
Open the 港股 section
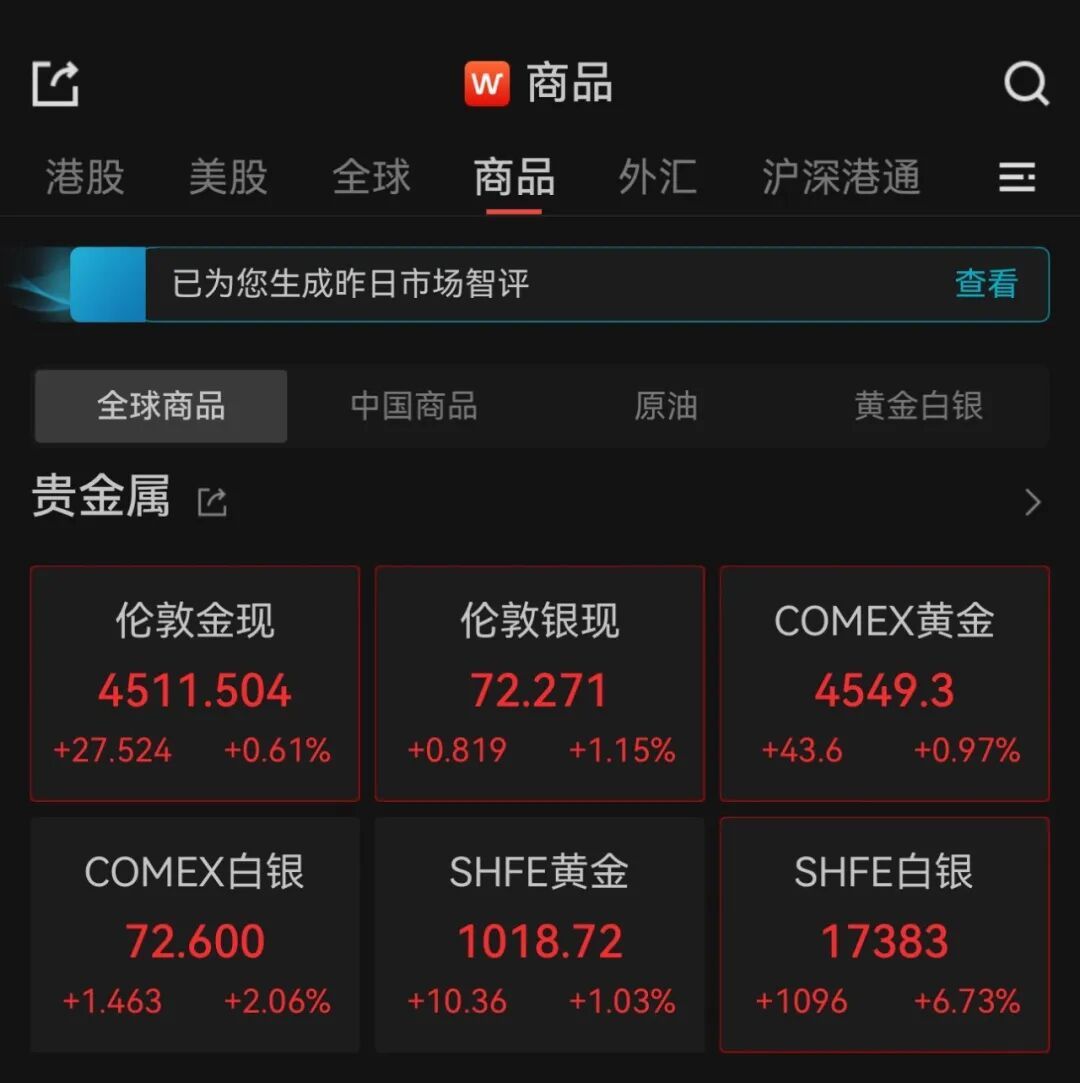pyautogui.click(x=84, y=177)
